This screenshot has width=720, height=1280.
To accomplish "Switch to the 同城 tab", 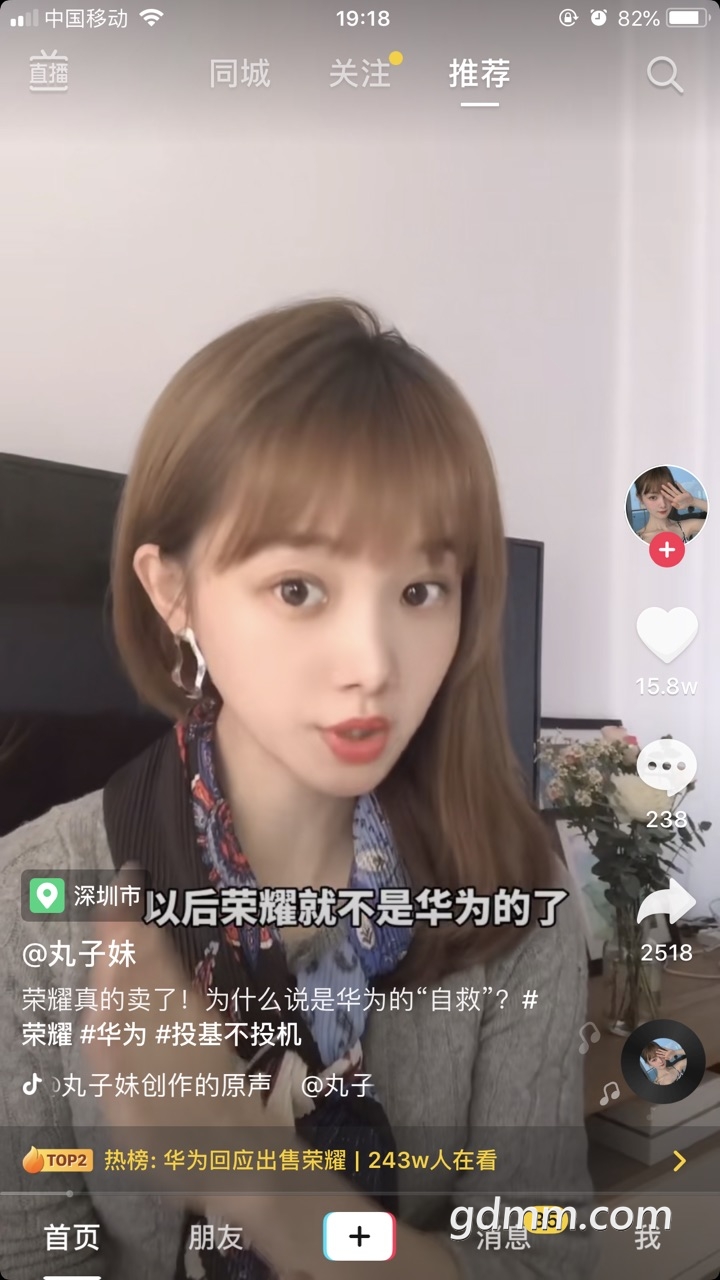I will point(239,74).
